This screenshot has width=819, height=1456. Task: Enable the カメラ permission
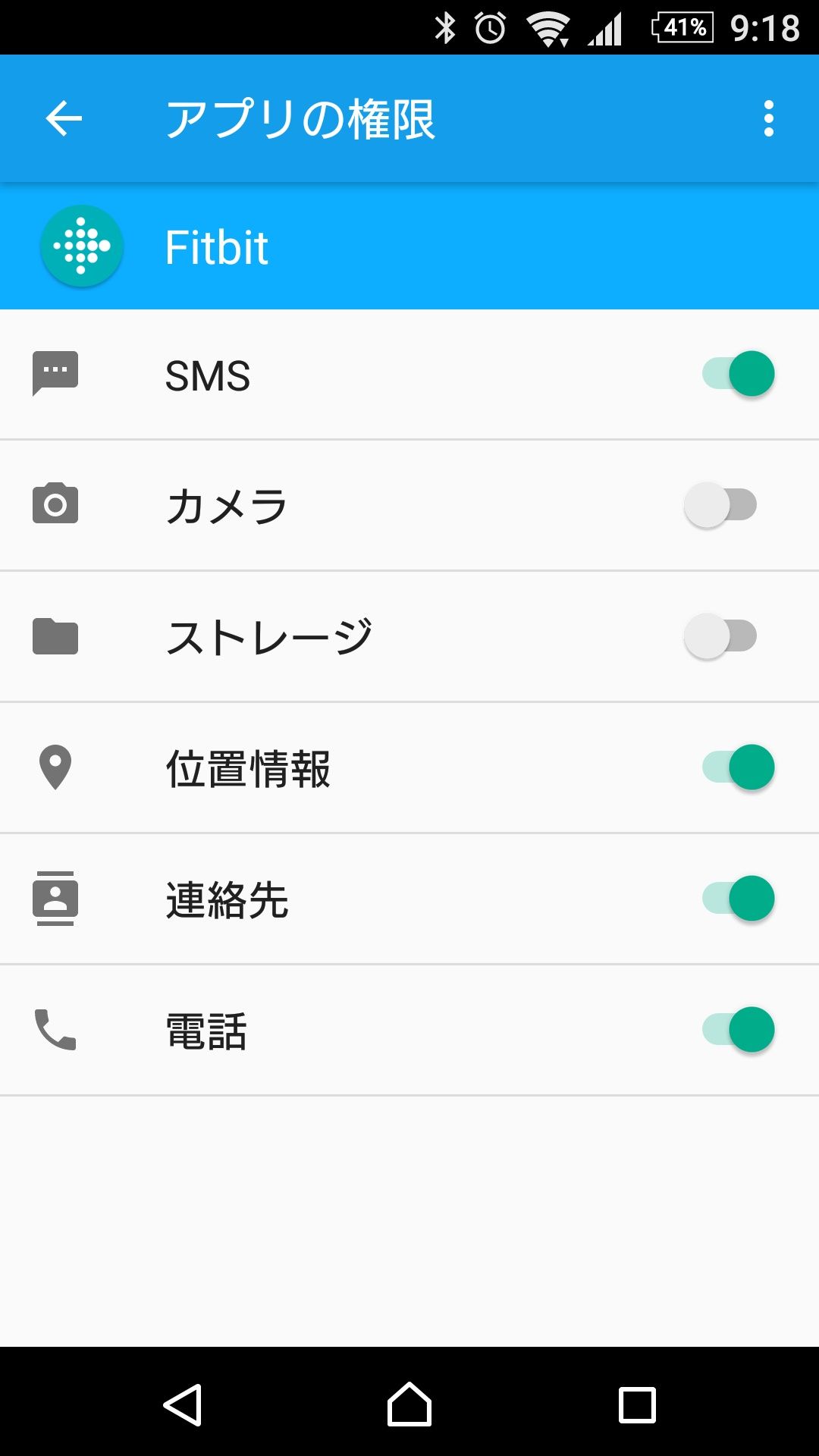tap(720, 505)
